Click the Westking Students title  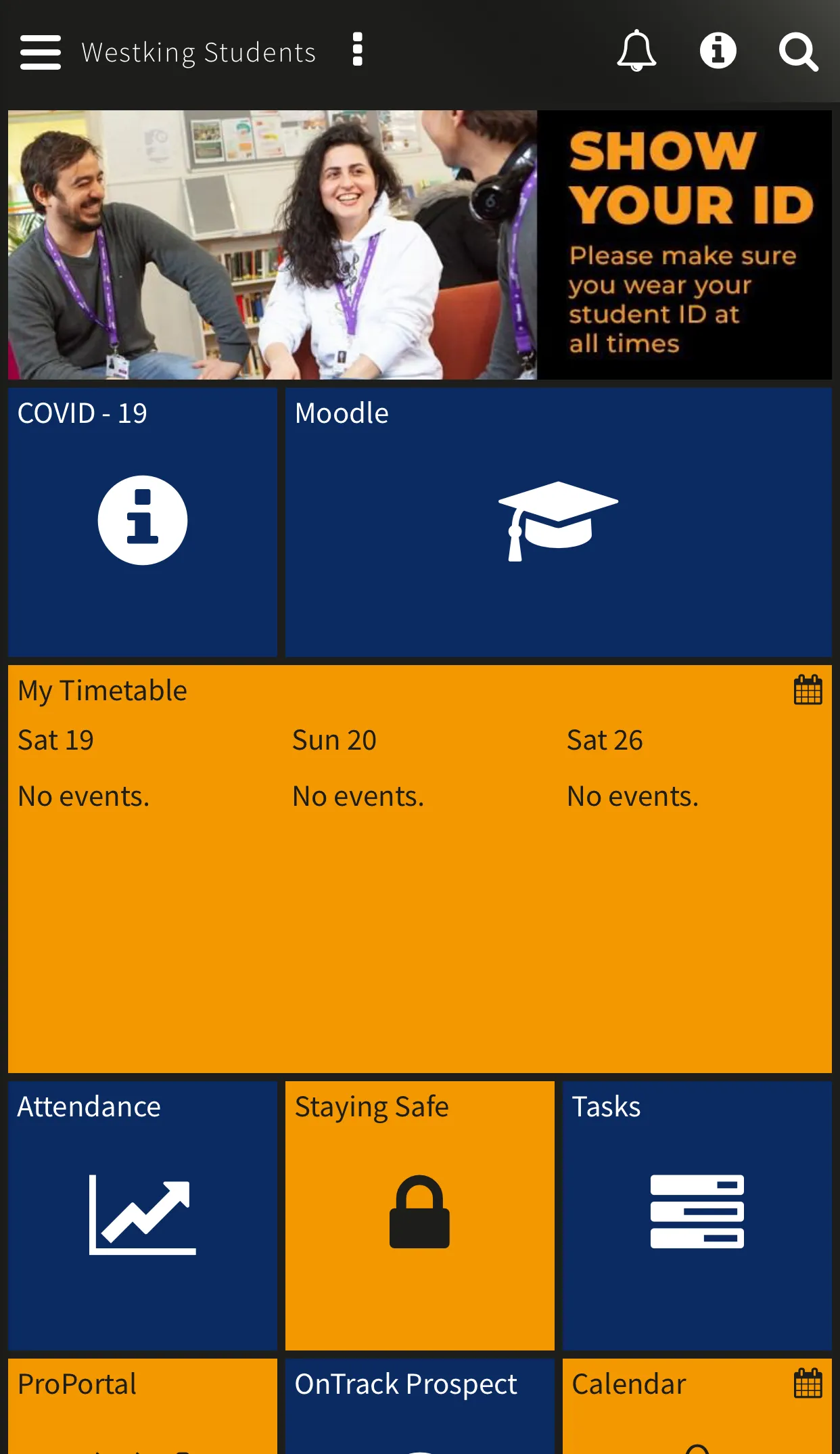coord(197,51)
